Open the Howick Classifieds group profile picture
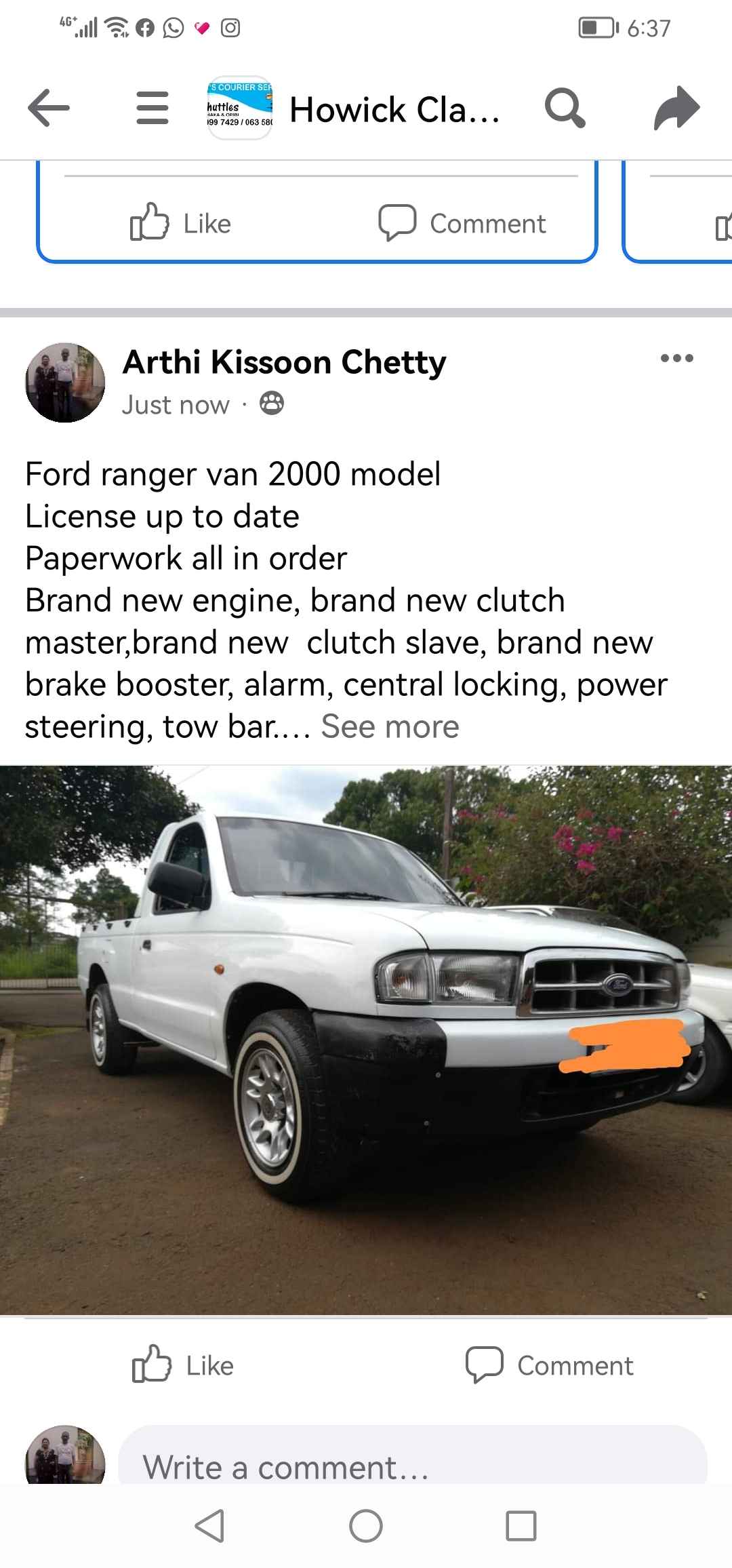The width and height of the screenshot is (732, 1568). tap(239, 107)
